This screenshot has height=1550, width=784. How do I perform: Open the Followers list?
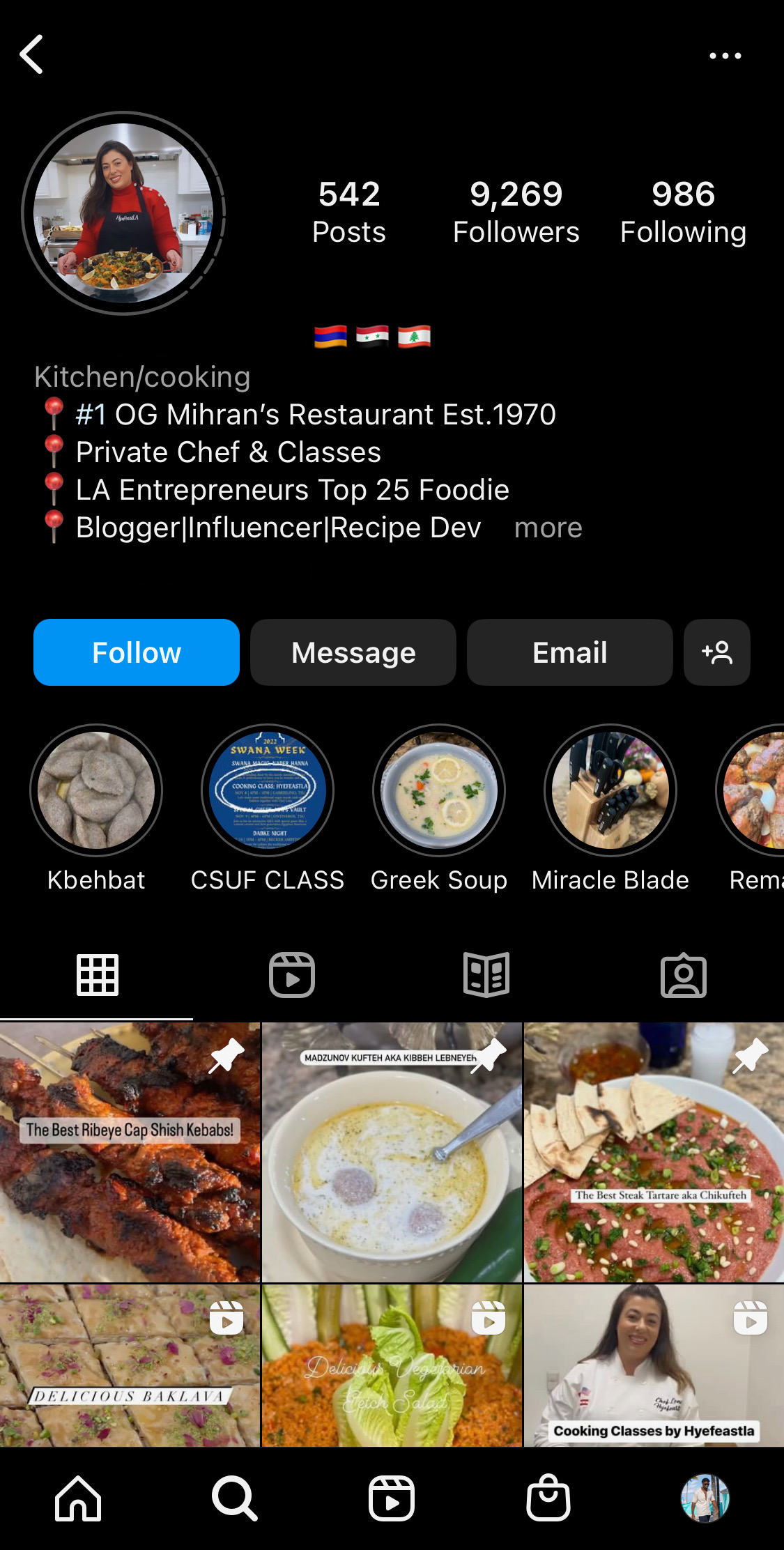(516, 212)
